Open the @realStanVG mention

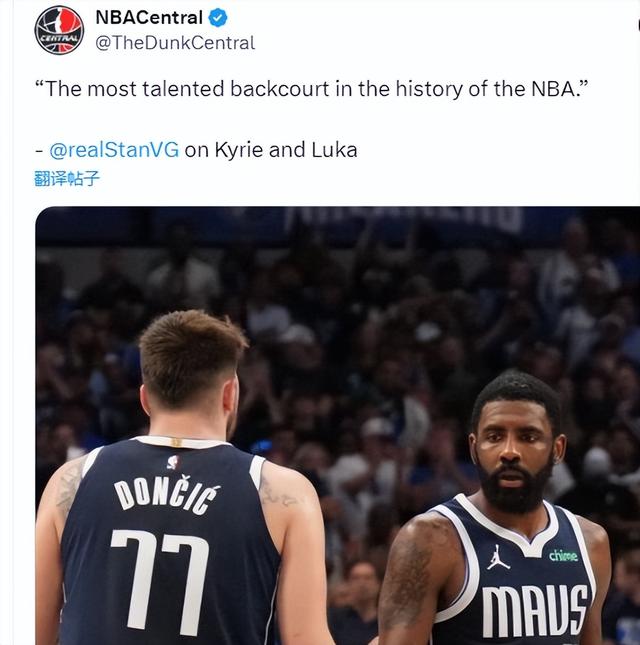[x=114, y=150]
